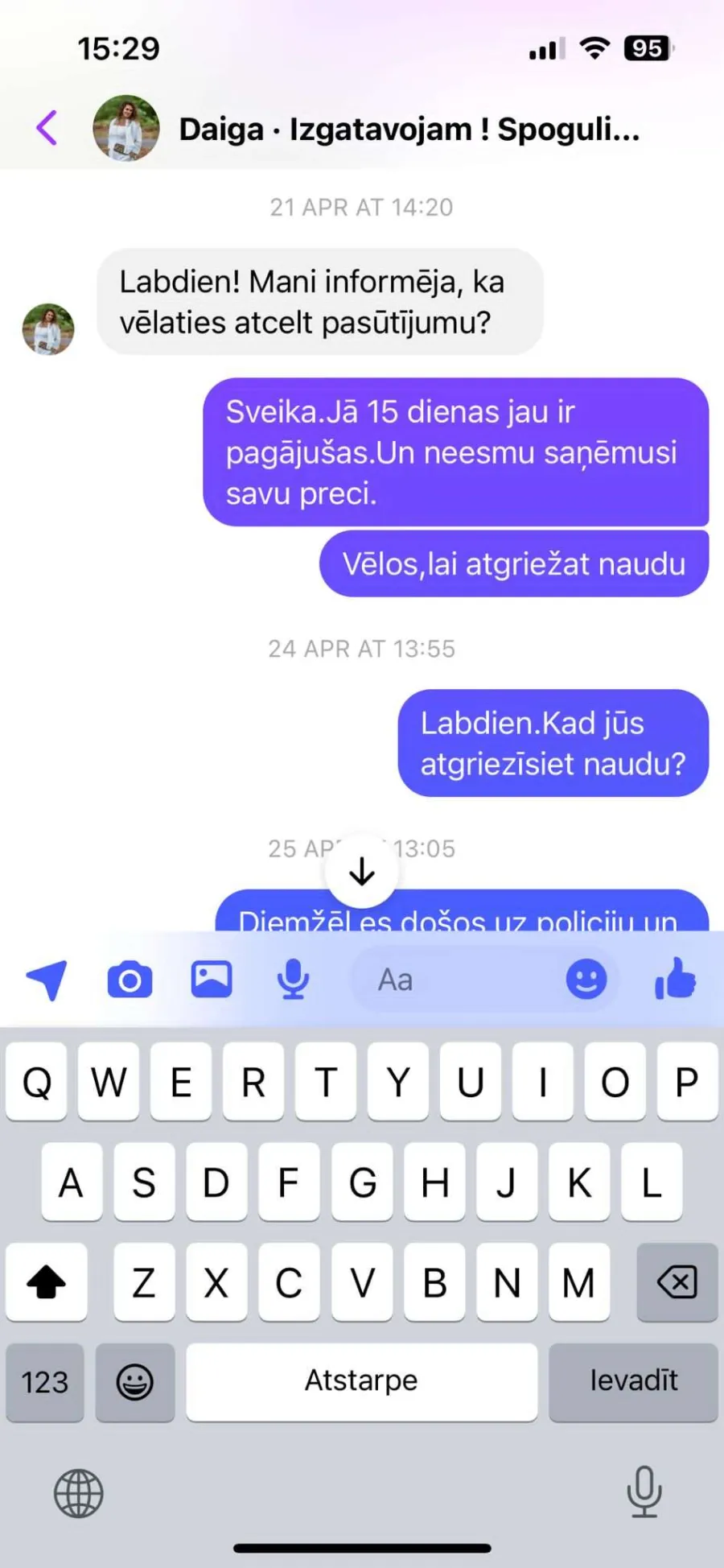Open the emoji picker in message field

pyautogui.click(x=586, y=980)
